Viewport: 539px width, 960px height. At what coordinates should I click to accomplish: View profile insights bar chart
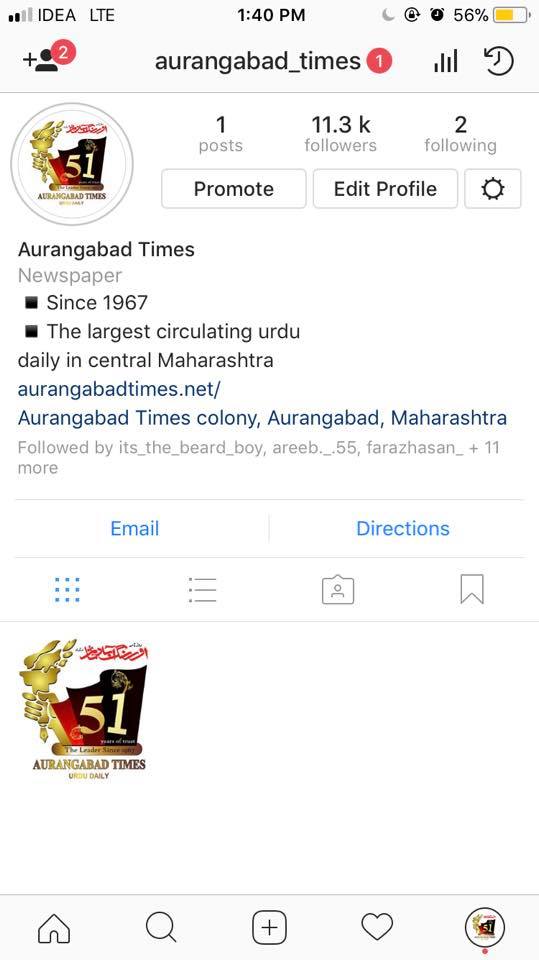pyautogui.click(x=446, y=61)
